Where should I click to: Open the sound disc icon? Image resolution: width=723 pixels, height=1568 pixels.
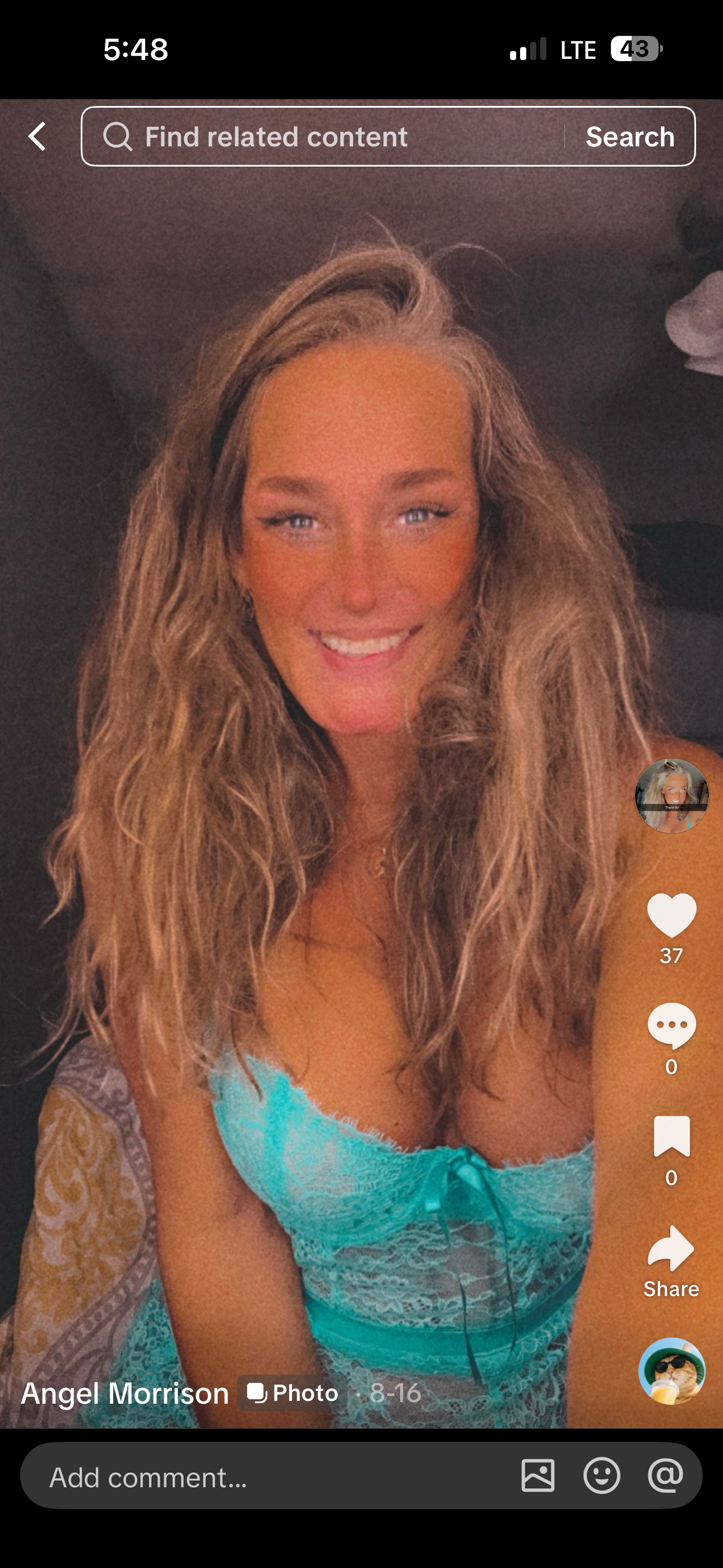(671, 1371)
